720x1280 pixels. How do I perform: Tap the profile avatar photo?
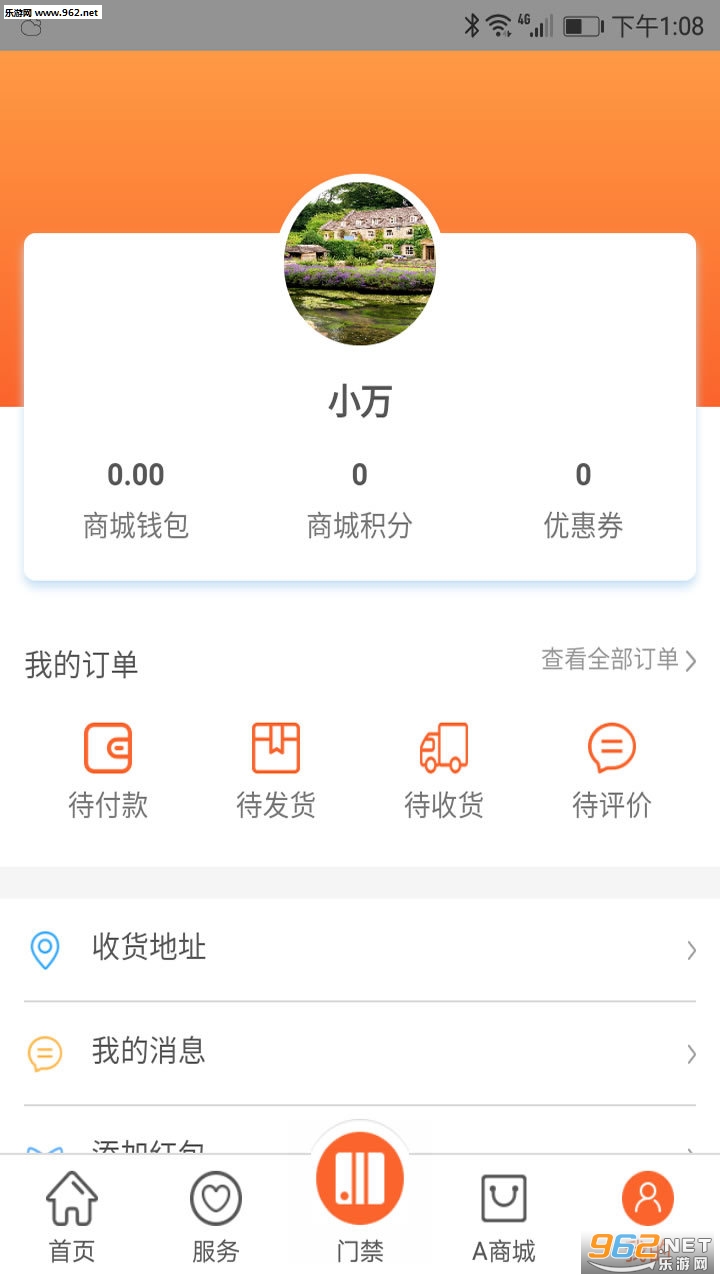pyautogui.click(x=360, y=262)
